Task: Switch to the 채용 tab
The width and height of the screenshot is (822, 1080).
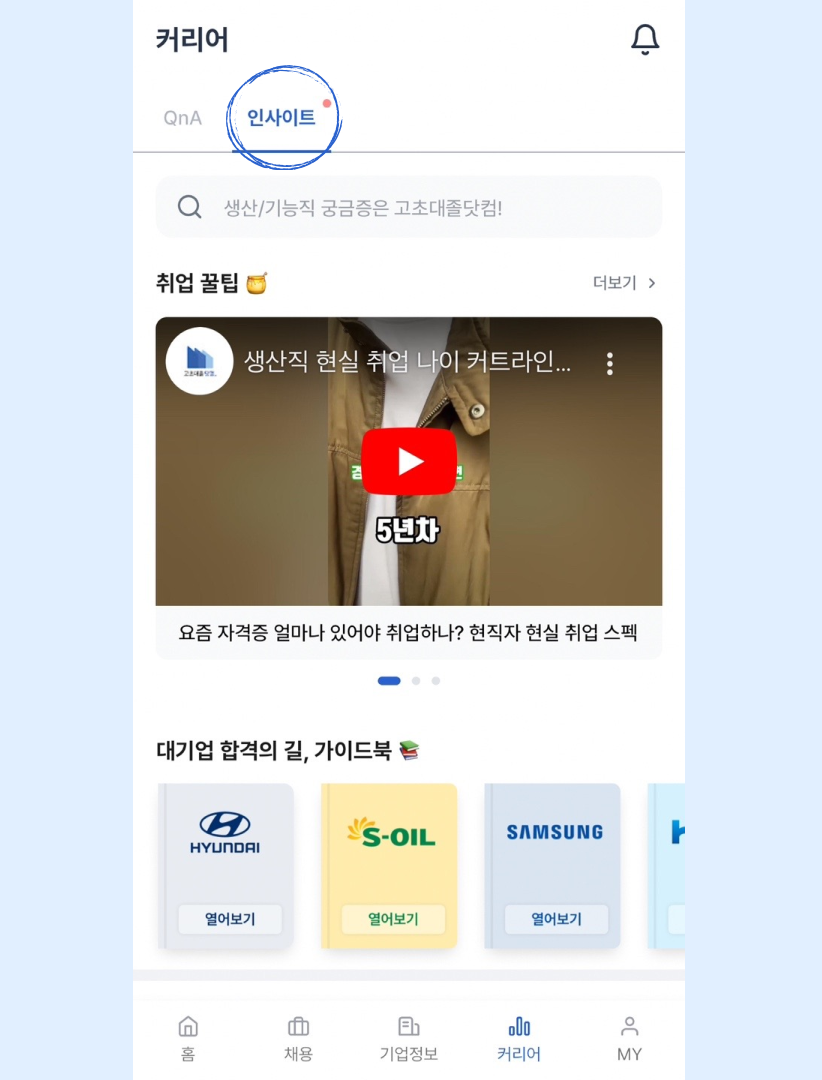Action: (298, 1038)
